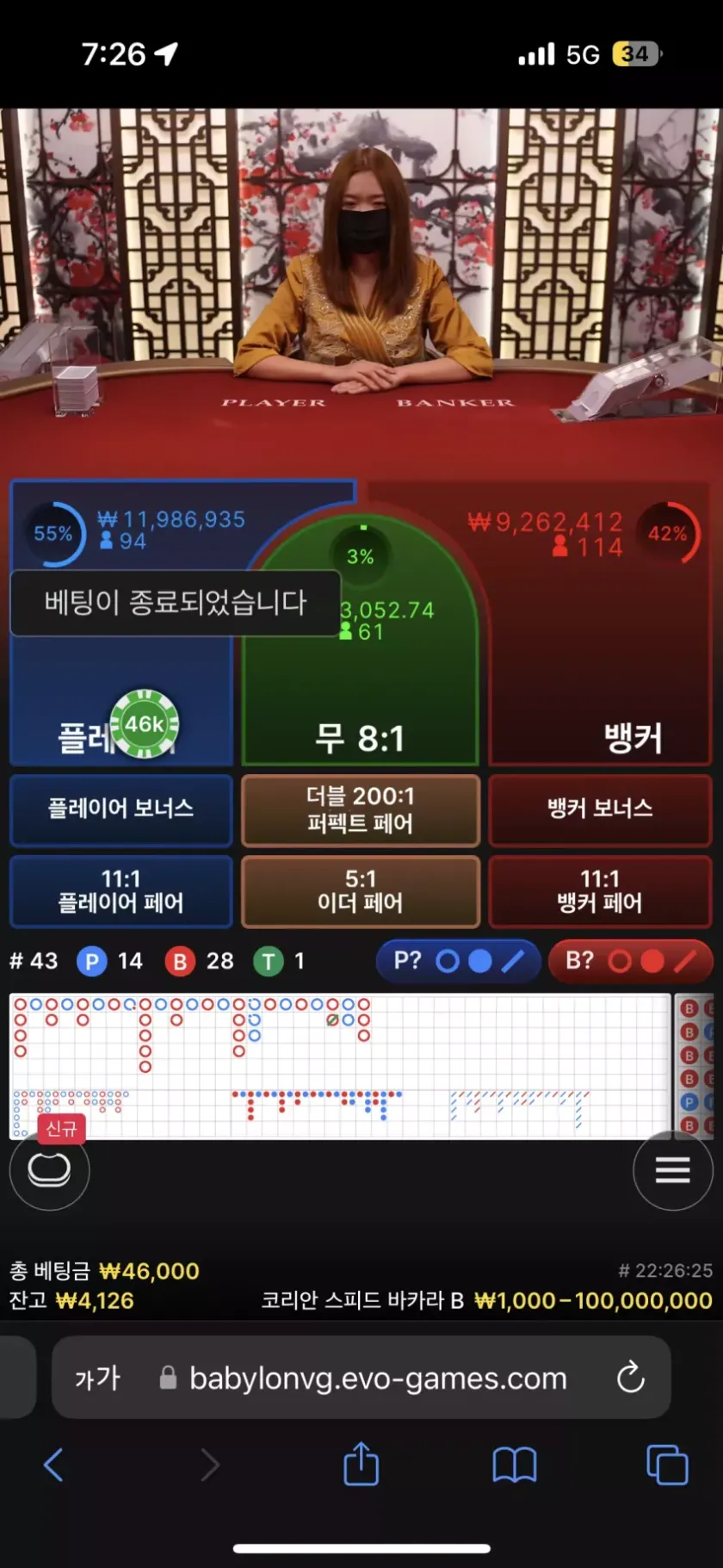Preview next roads with B? button
Screen dimensions: 723x1568
pyautogui.click(x=630, y=961)
